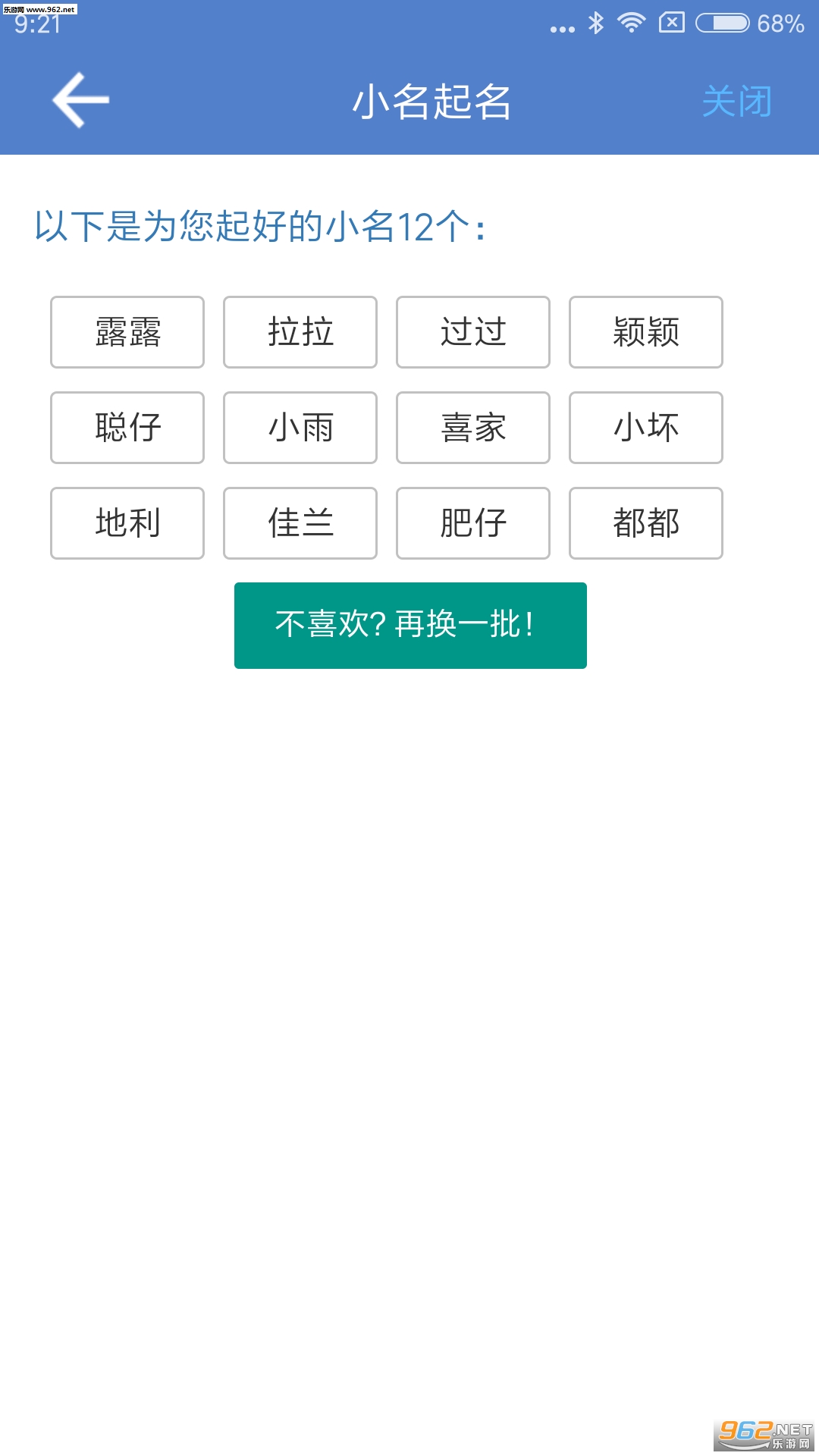Choose the nickname 聪仔

[127, 428]
